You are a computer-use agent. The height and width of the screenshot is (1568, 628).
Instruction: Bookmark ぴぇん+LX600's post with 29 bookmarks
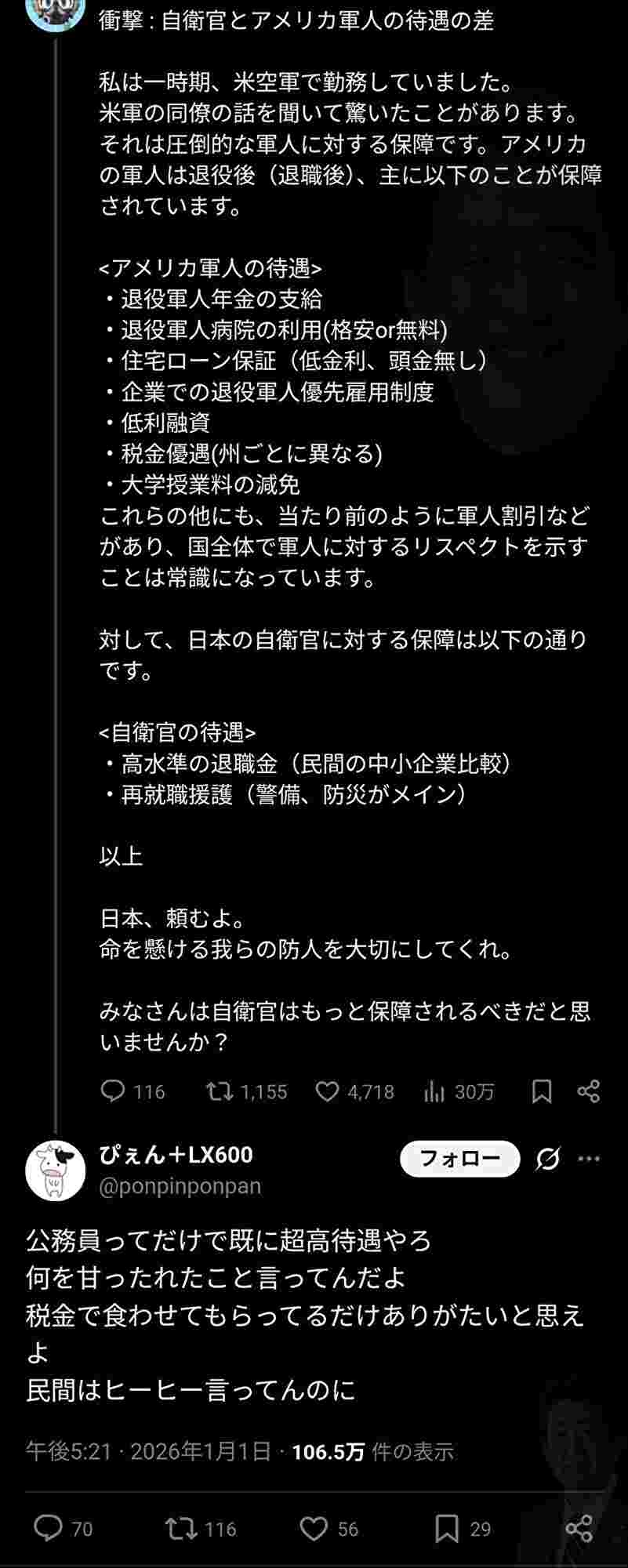(x=446, y=1528)
